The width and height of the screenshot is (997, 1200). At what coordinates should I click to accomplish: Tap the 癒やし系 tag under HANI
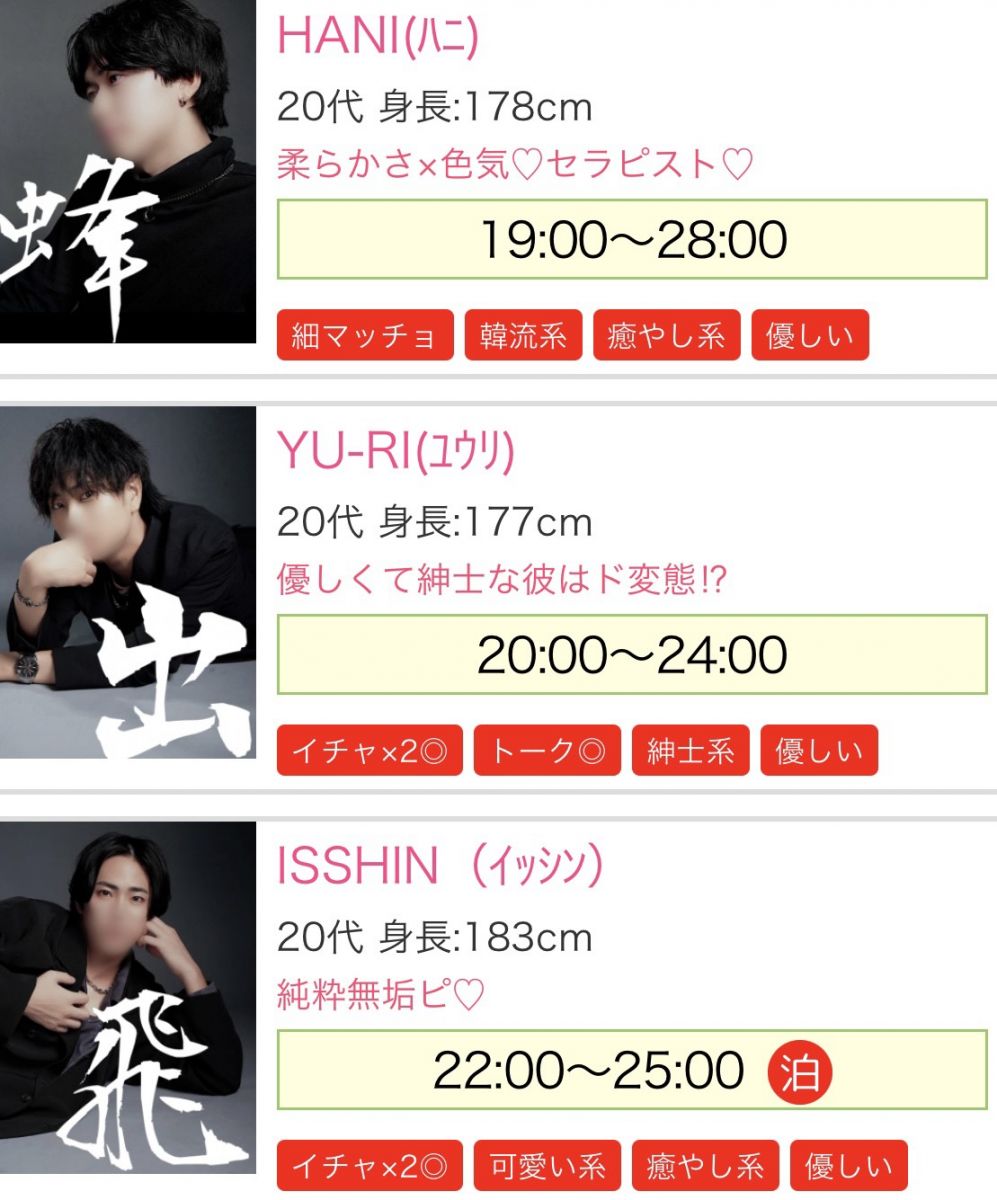coord(666,336)
